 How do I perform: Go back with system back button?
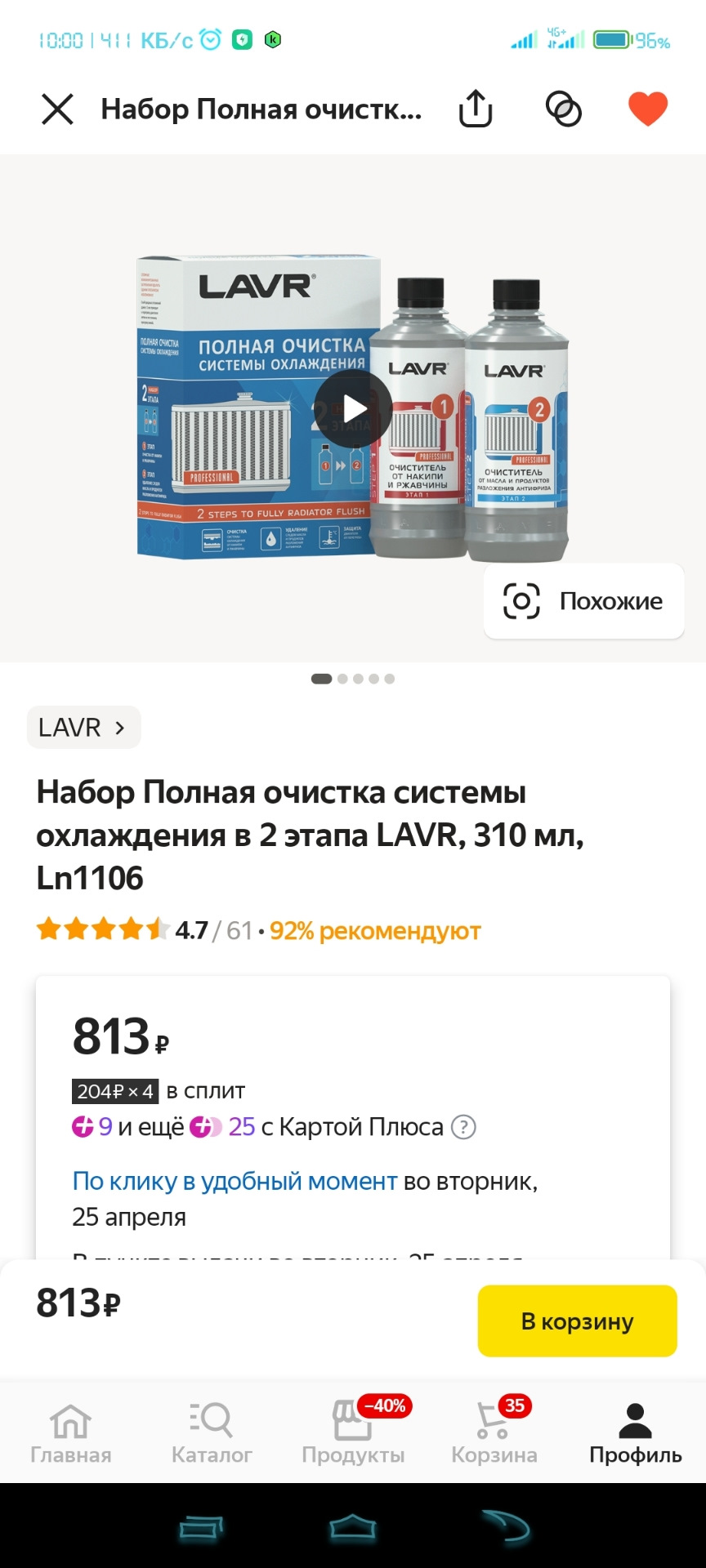click(x=505, y=1526)
